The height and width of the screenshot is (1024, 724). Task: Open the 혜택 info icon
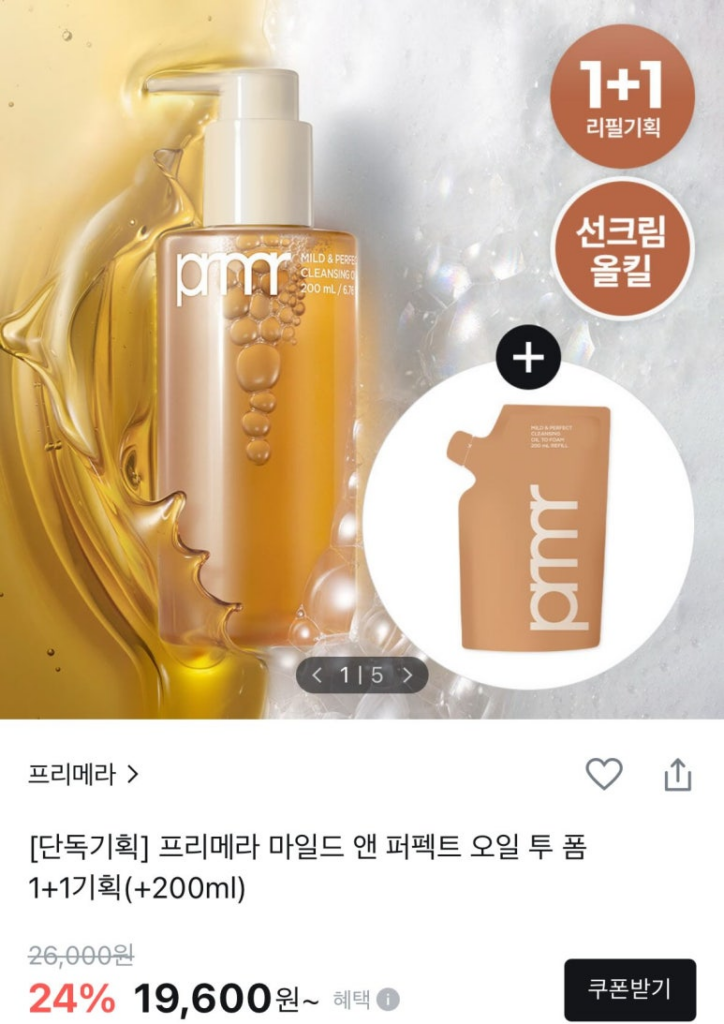[388, 999]
